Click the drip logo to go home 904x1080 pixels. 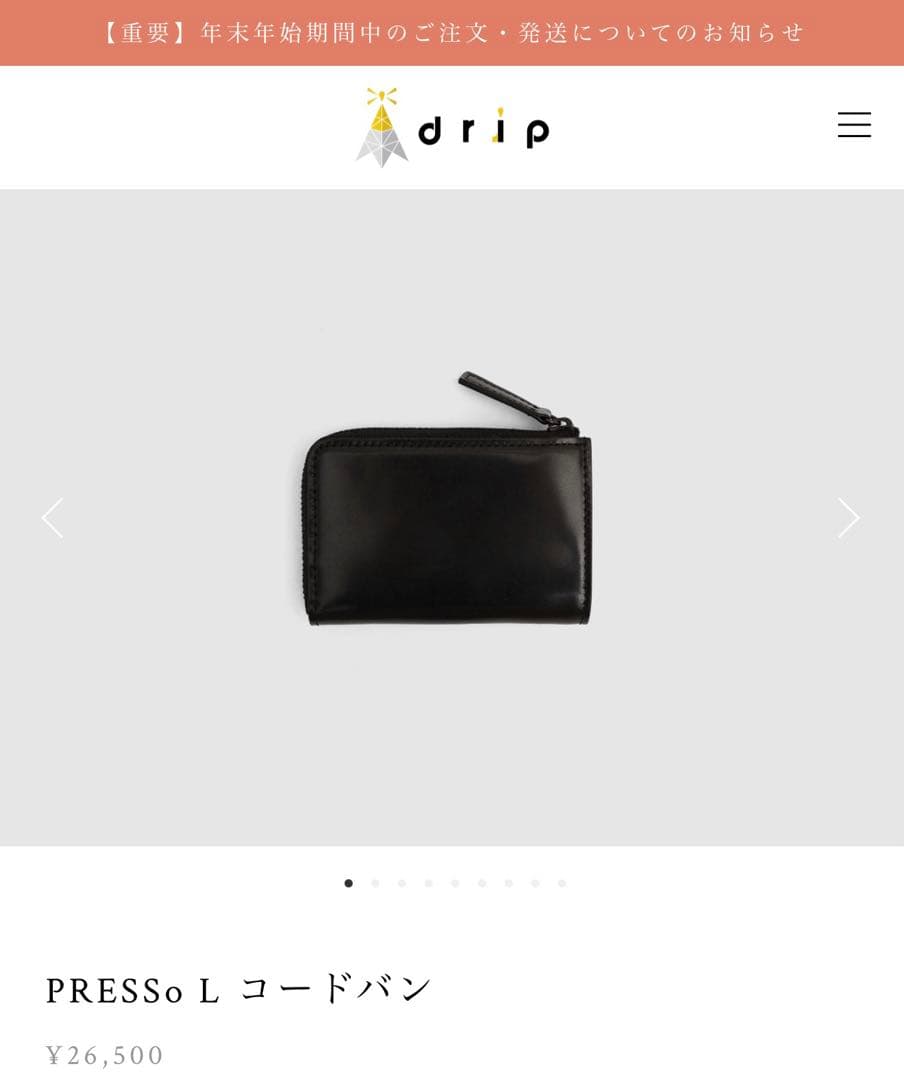(452, 127)
